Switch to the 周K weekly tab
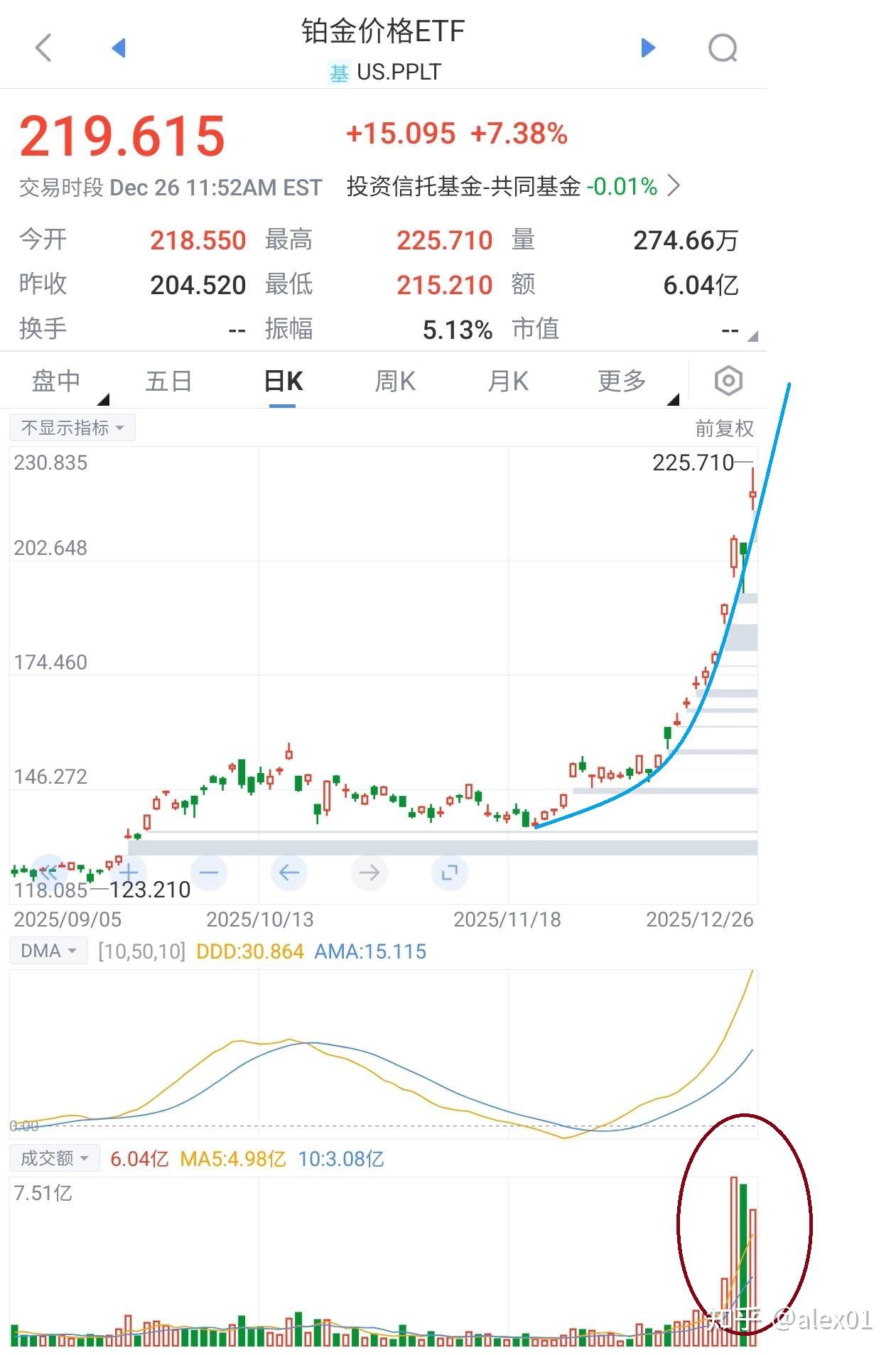Screen dimensions: 896x1355 tap(395, 381)
